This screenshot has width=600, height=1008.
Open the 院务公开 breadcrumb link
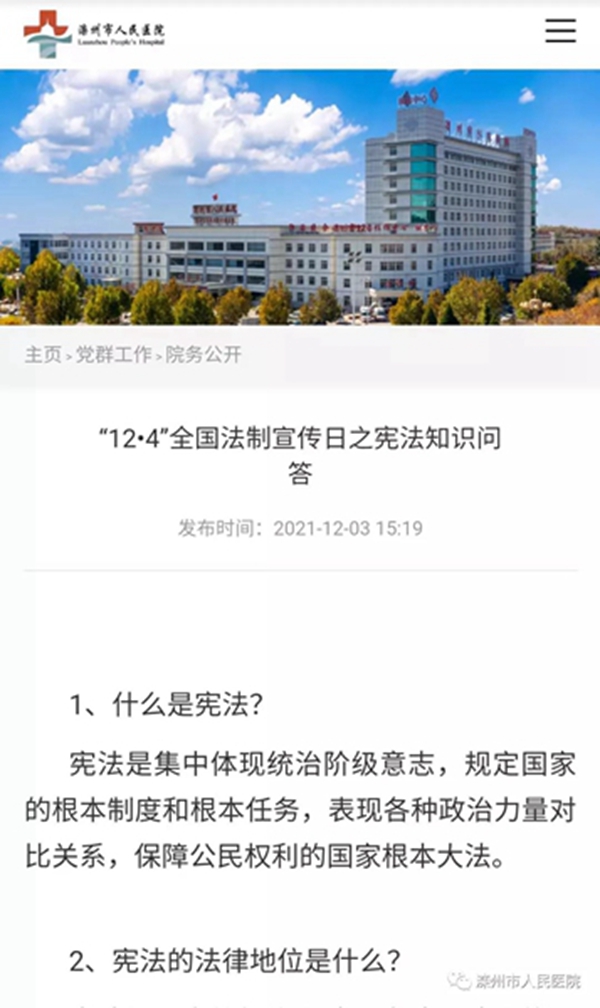tap(204, 354)
